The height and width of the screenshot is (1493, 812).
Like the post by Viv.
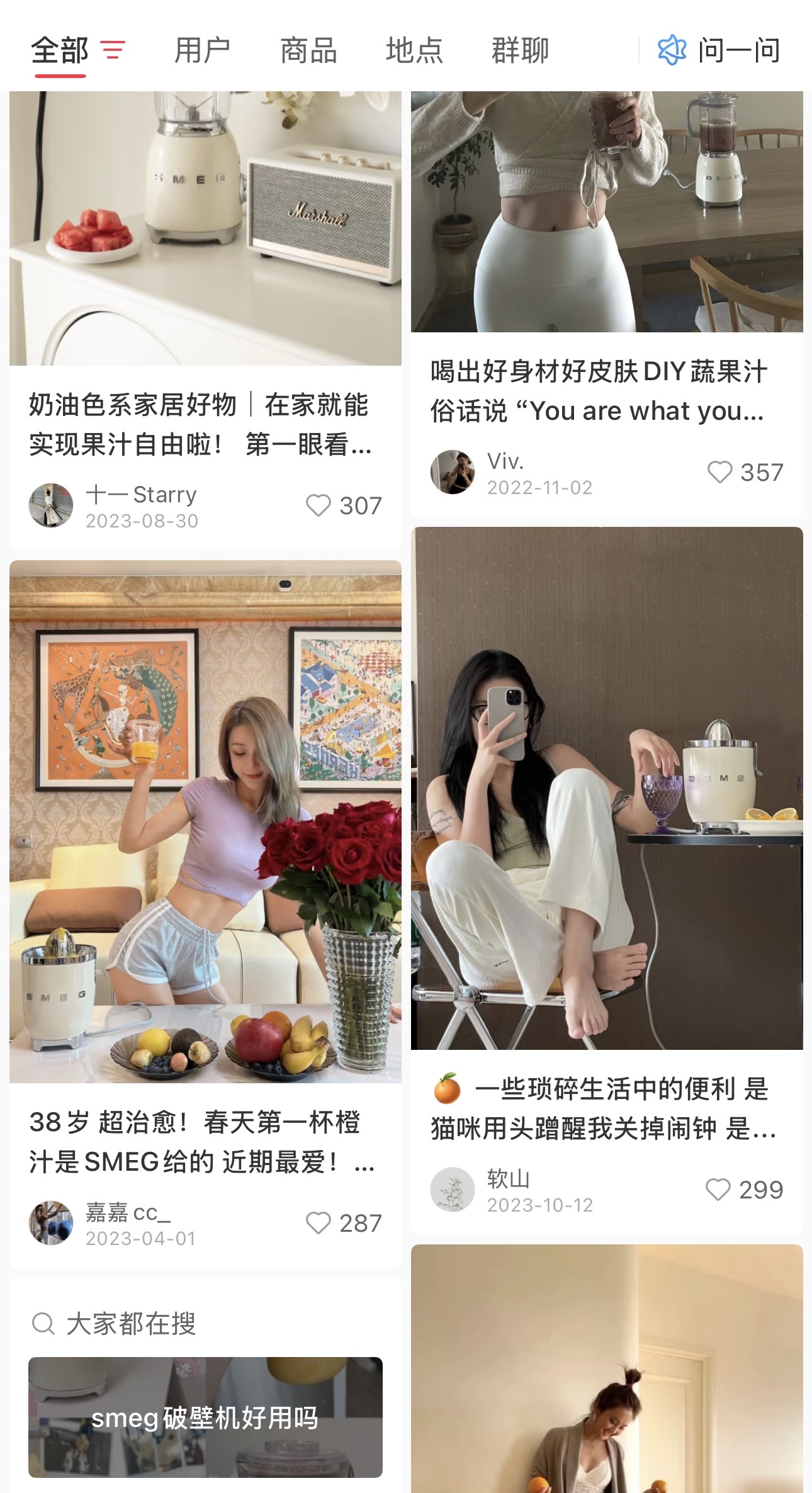(719, 472)
